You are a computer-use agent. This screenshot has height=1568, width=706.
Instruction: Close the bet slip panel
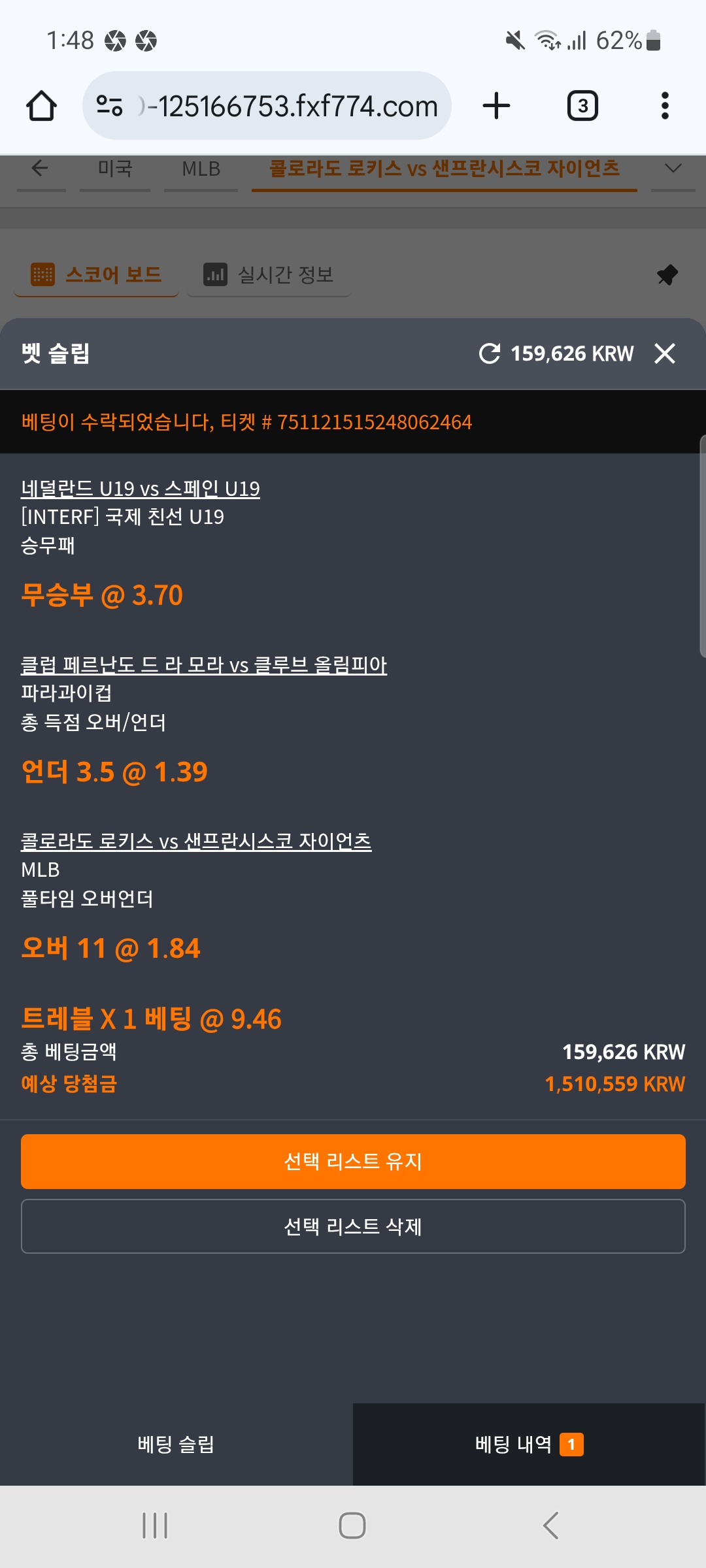coord(664,353)
